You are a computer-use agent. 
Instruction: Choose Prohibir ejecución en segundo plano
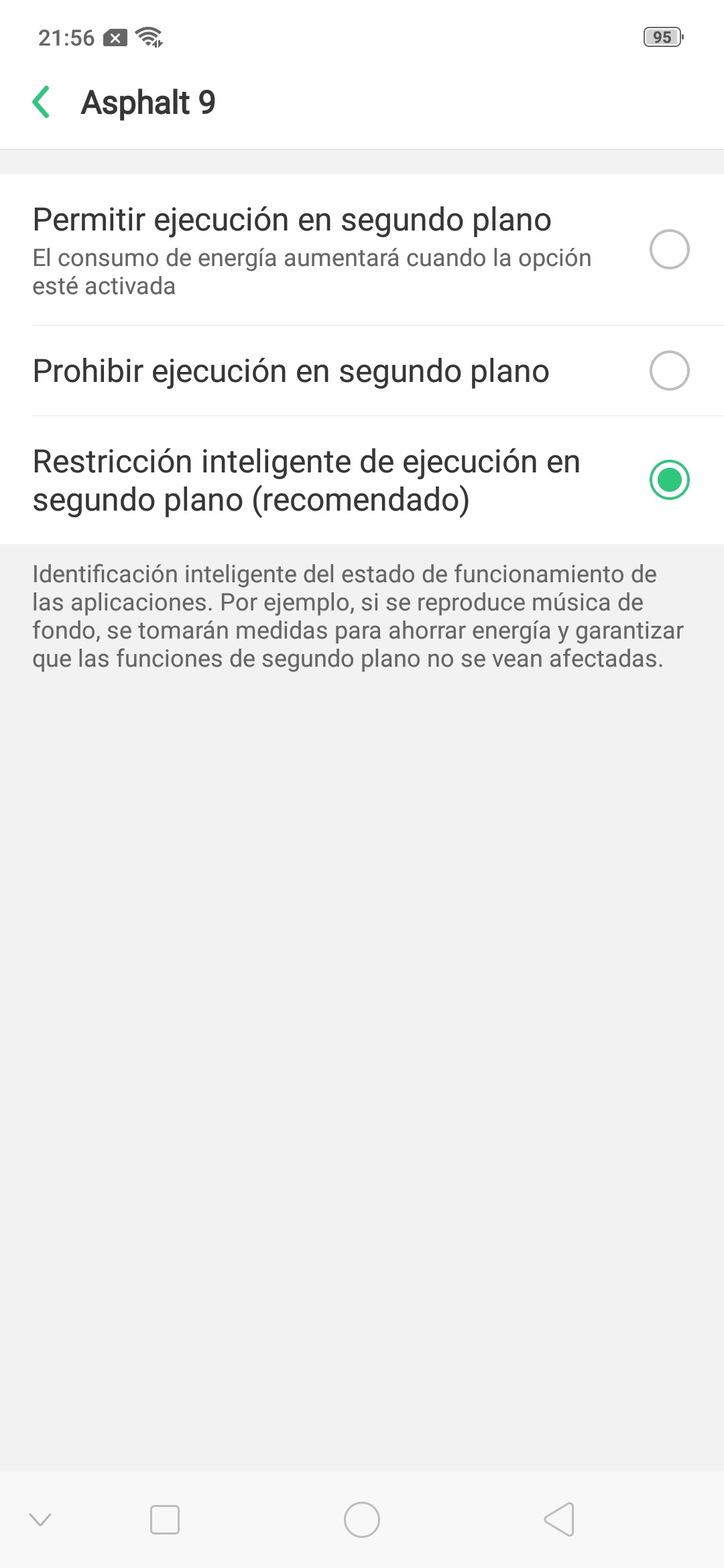(x=362, y=371)
